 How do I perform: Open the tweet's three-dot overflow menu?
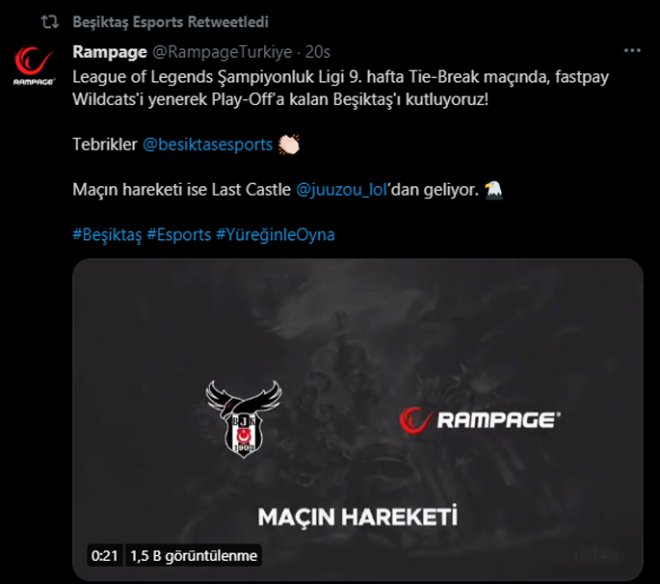(632, 51)
